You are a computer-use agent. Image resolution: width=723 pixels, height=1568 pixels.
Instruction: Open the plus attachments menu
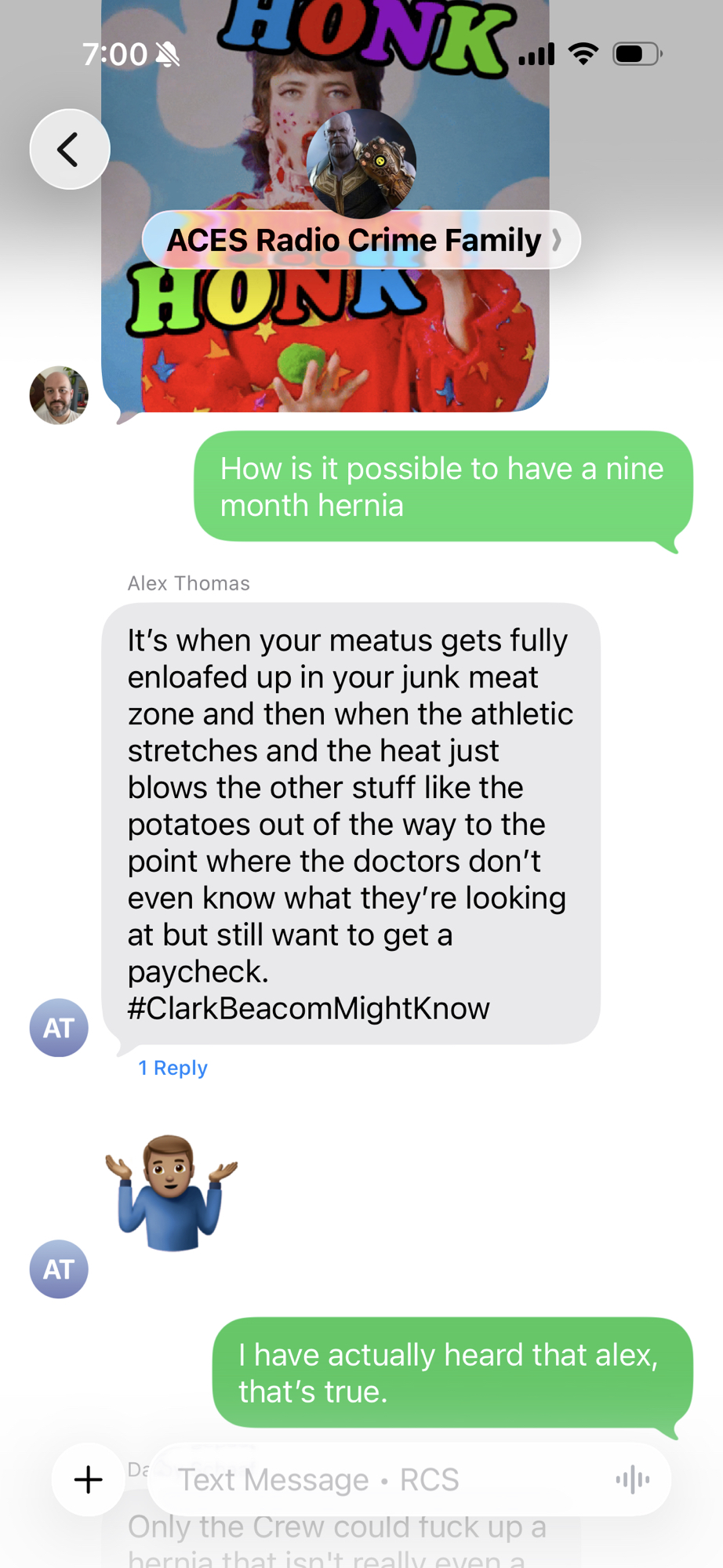pos(88,1479)
